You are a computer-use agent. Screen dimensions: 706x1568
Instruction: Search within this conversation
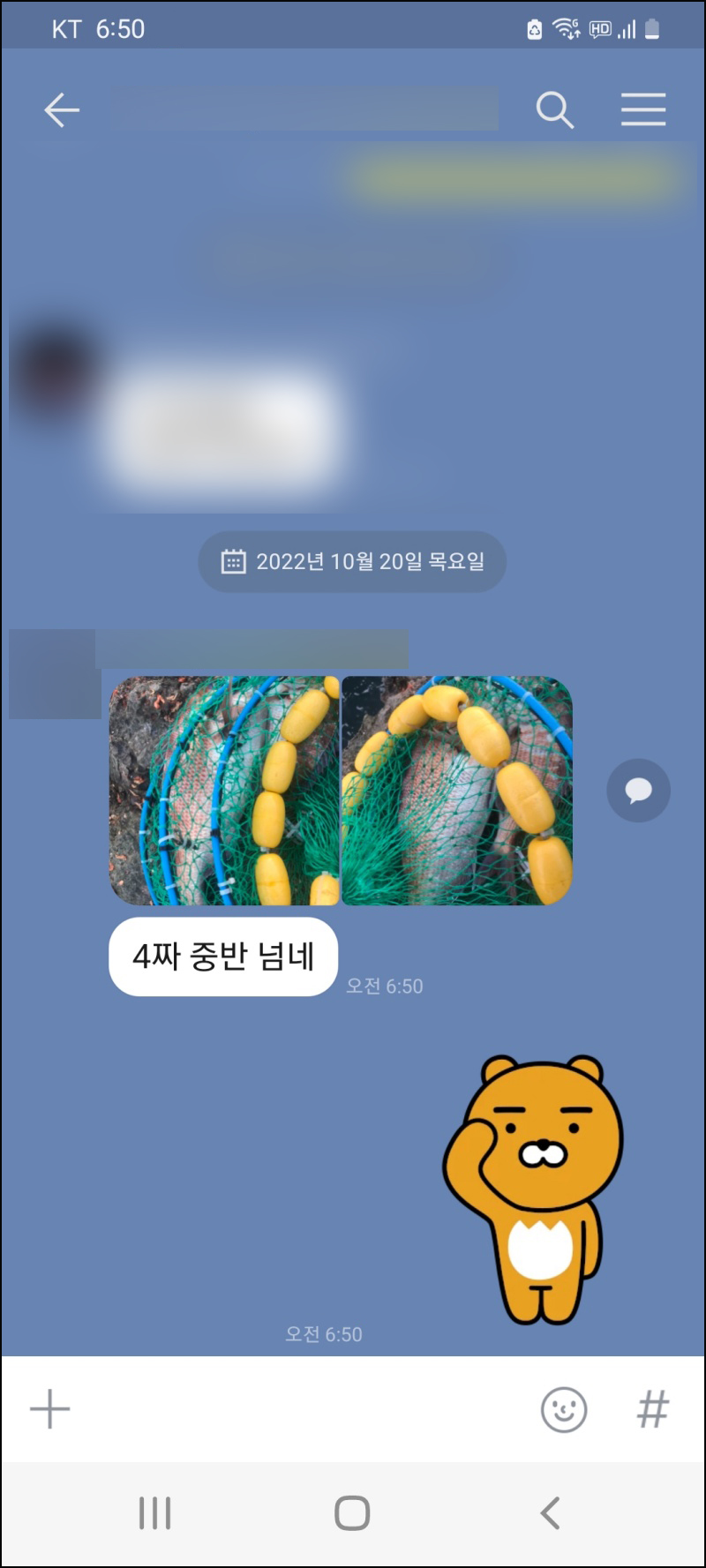point(555,110)
